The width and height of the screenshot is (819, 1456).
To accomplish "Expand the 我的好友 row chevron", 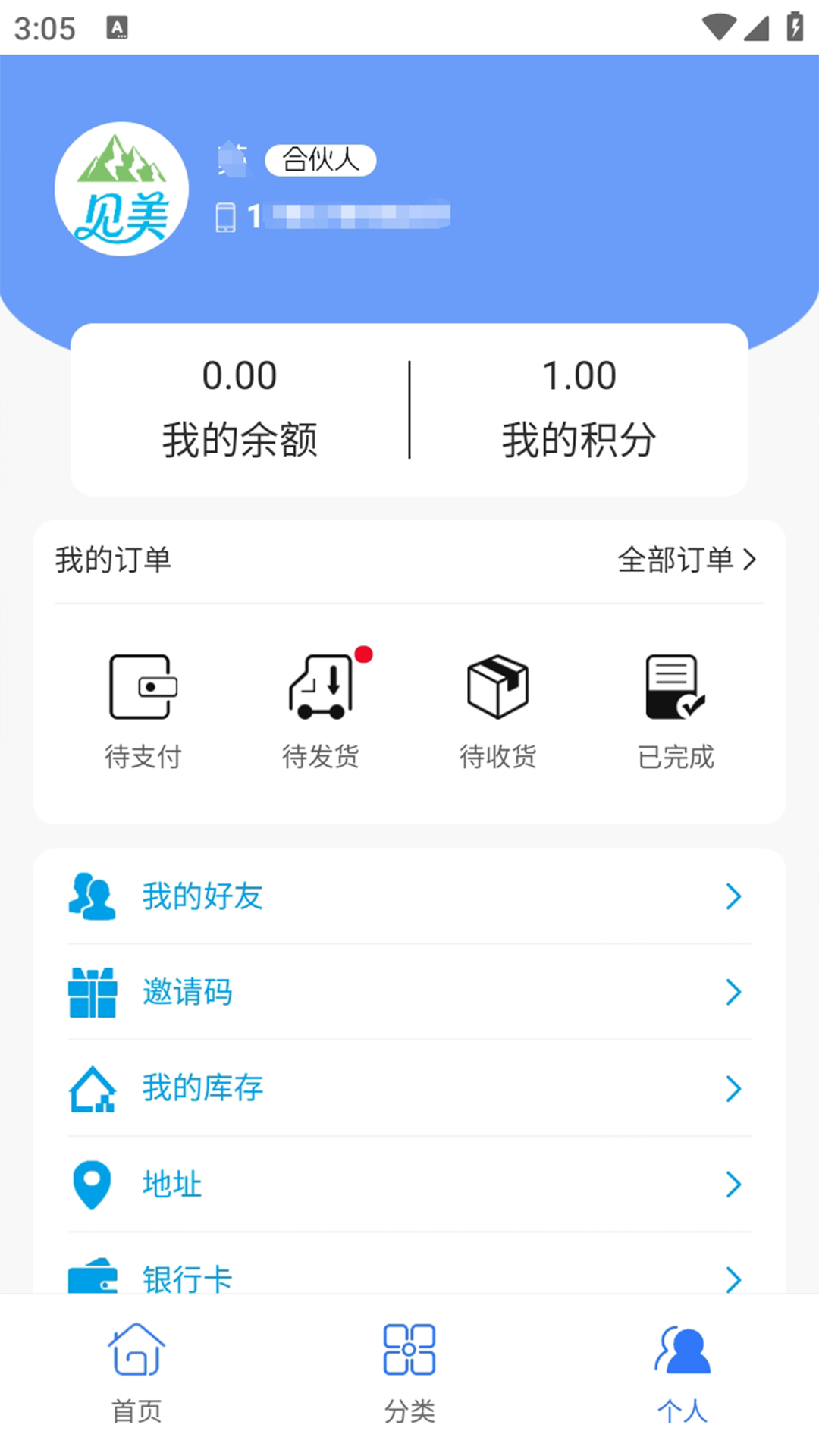I will pyautogui.click(x=733, y=897).
